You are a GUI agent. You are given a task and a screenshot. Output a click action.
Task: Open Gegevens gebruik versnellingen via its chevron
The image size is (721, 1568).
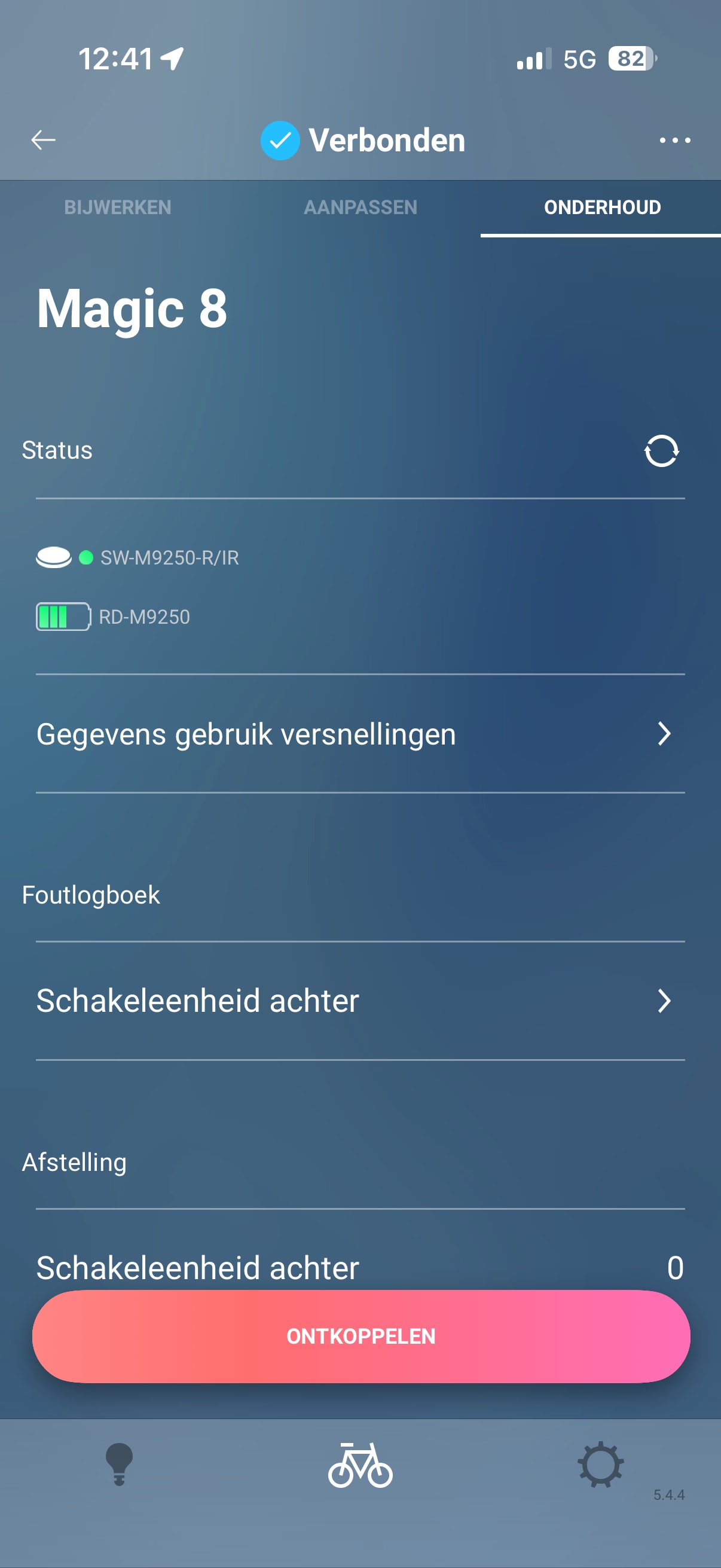click(x=665, y=734)
